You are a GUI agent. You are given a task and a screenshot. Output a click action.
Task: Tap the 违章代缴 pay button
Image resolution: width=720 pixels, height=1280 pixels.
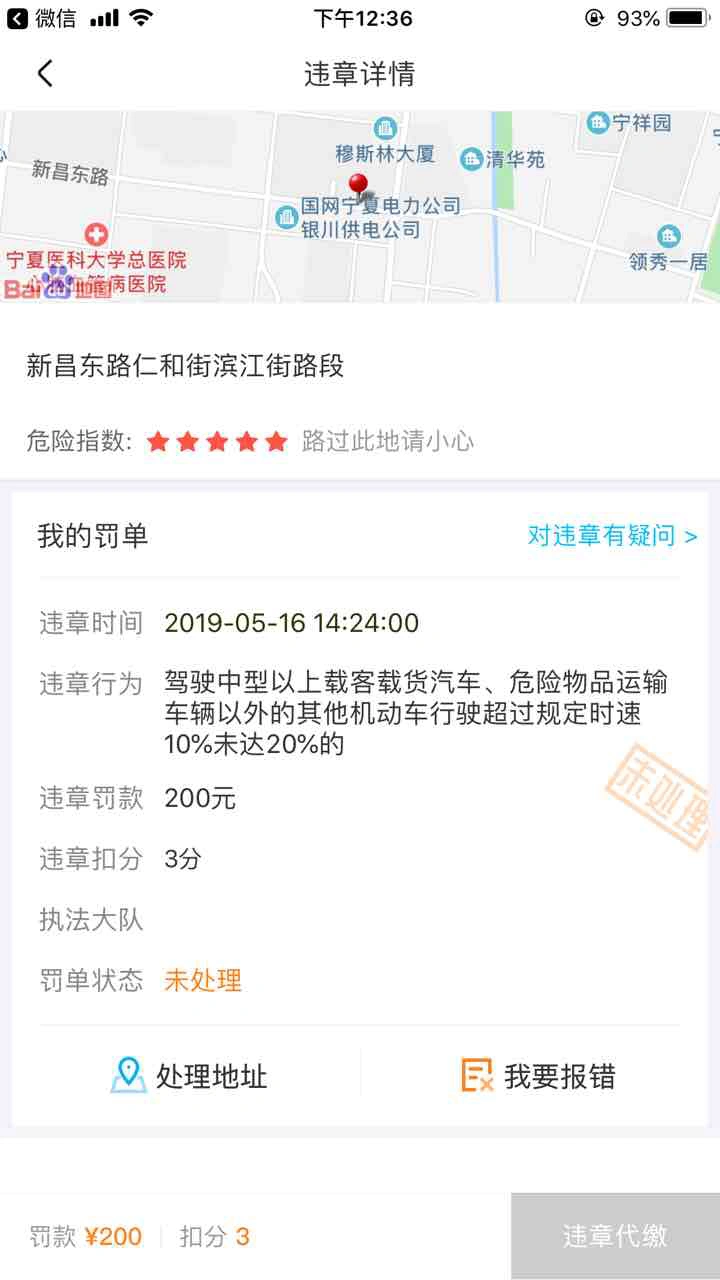[x=614, y=1236]
